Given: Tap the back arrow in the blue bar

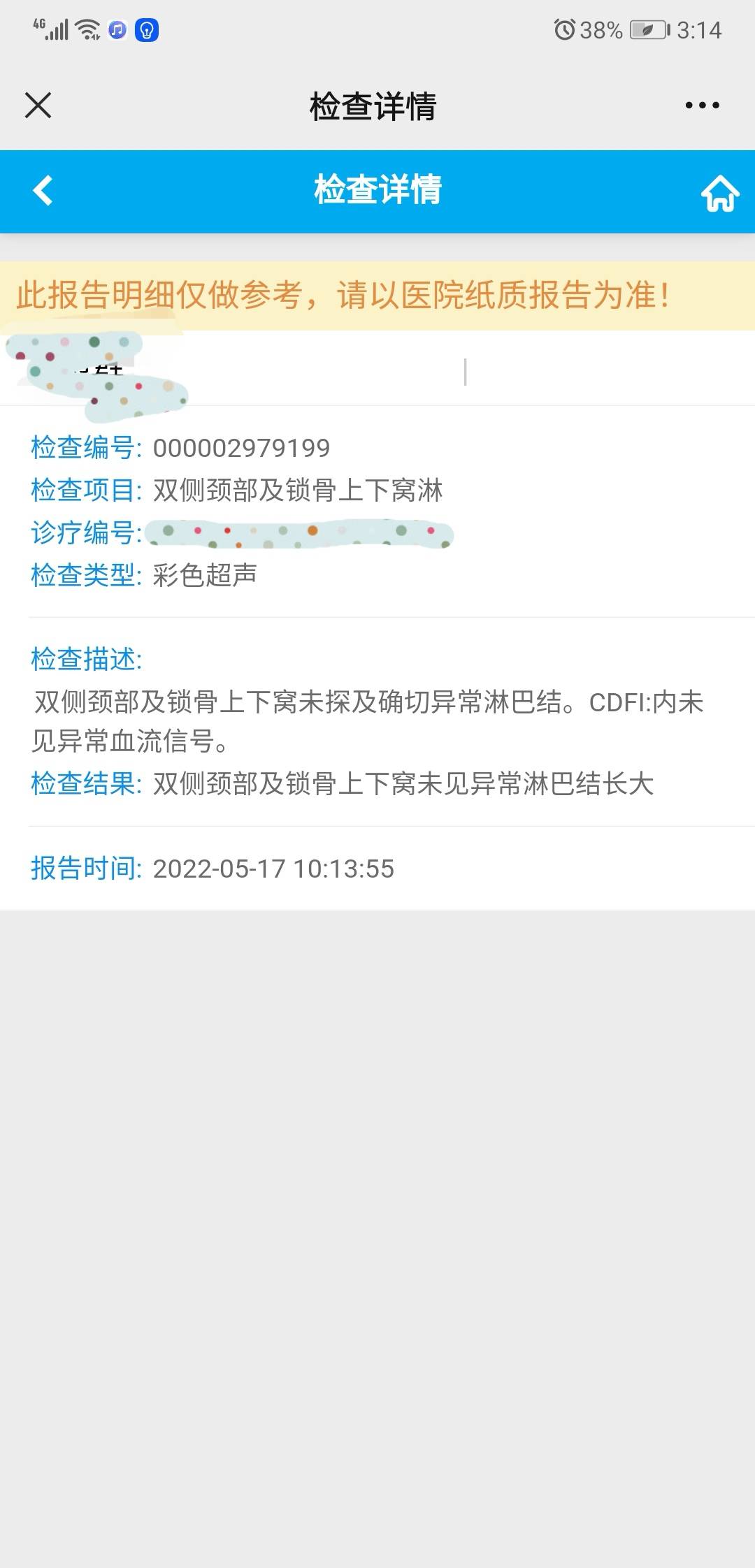Looking at the screenshot, I should click(42, 190).
